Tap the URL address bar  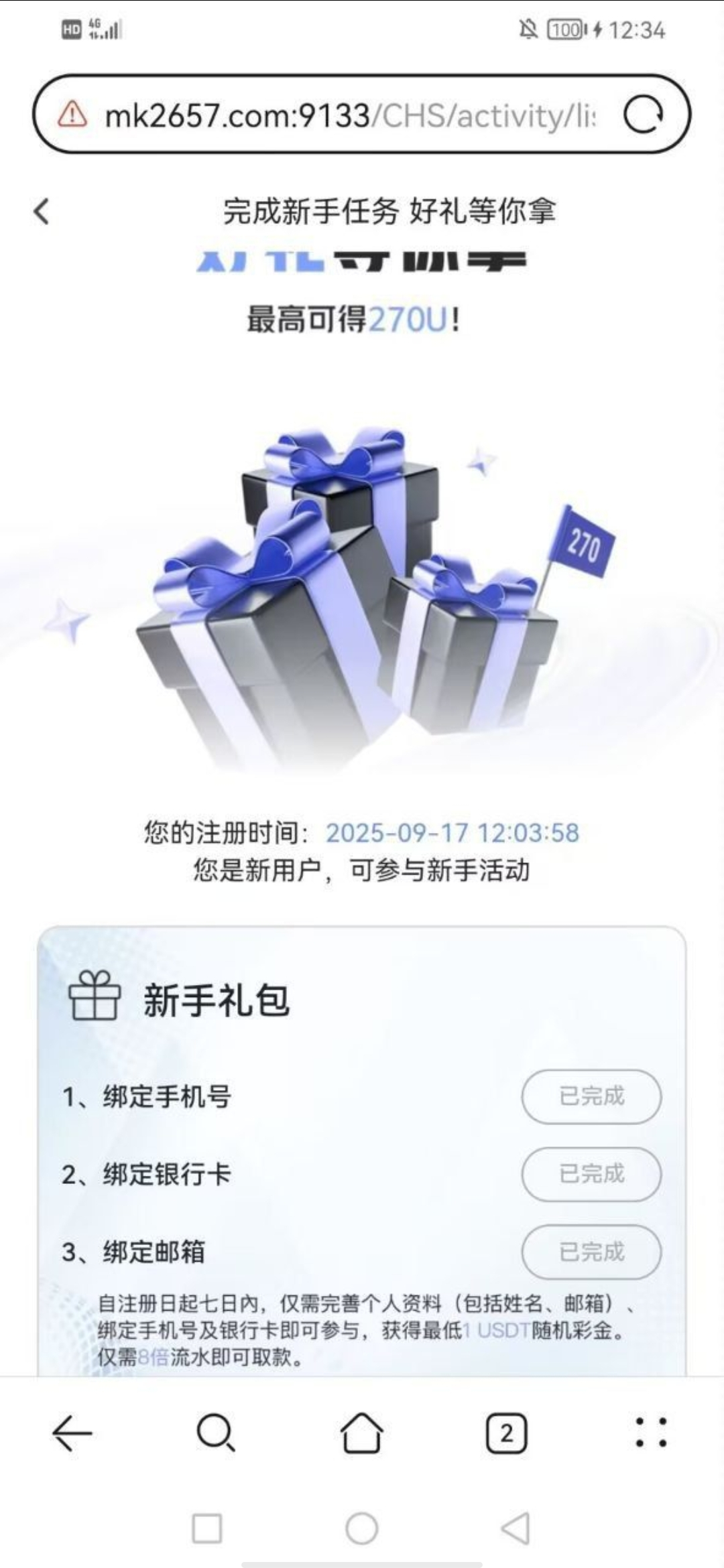point(349,116)
